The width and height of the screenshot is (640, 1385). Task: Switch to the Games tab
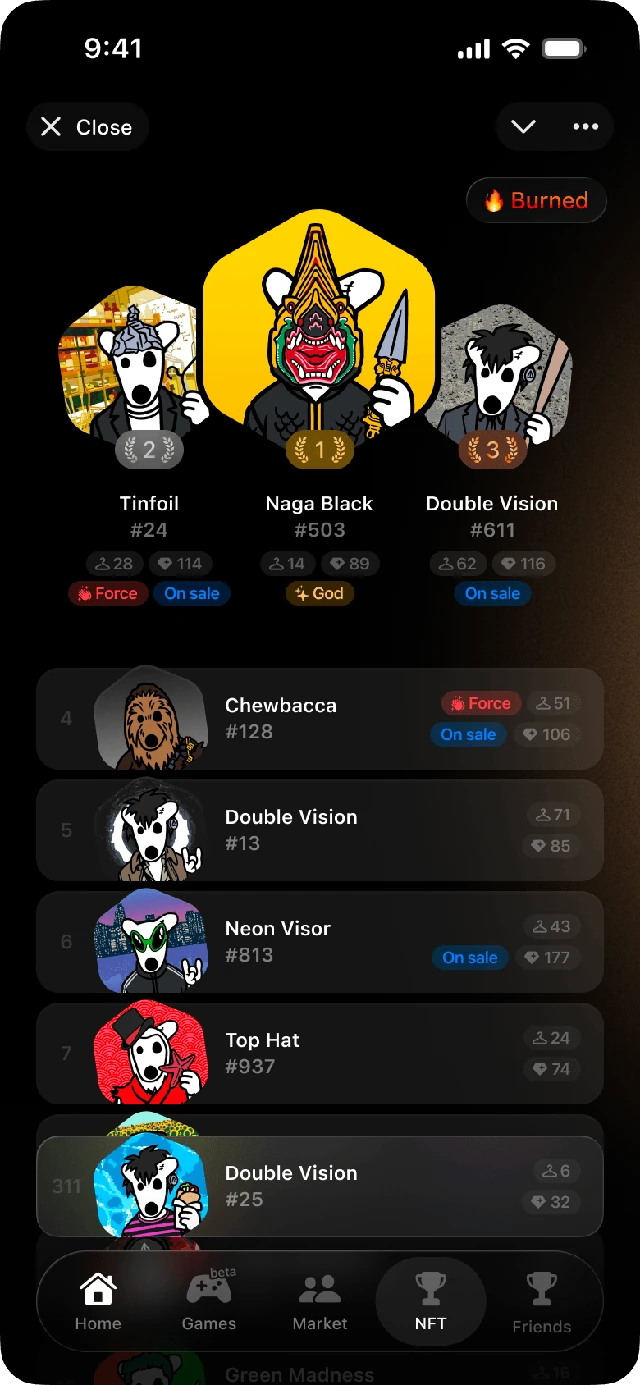(x=209, y=1303)
